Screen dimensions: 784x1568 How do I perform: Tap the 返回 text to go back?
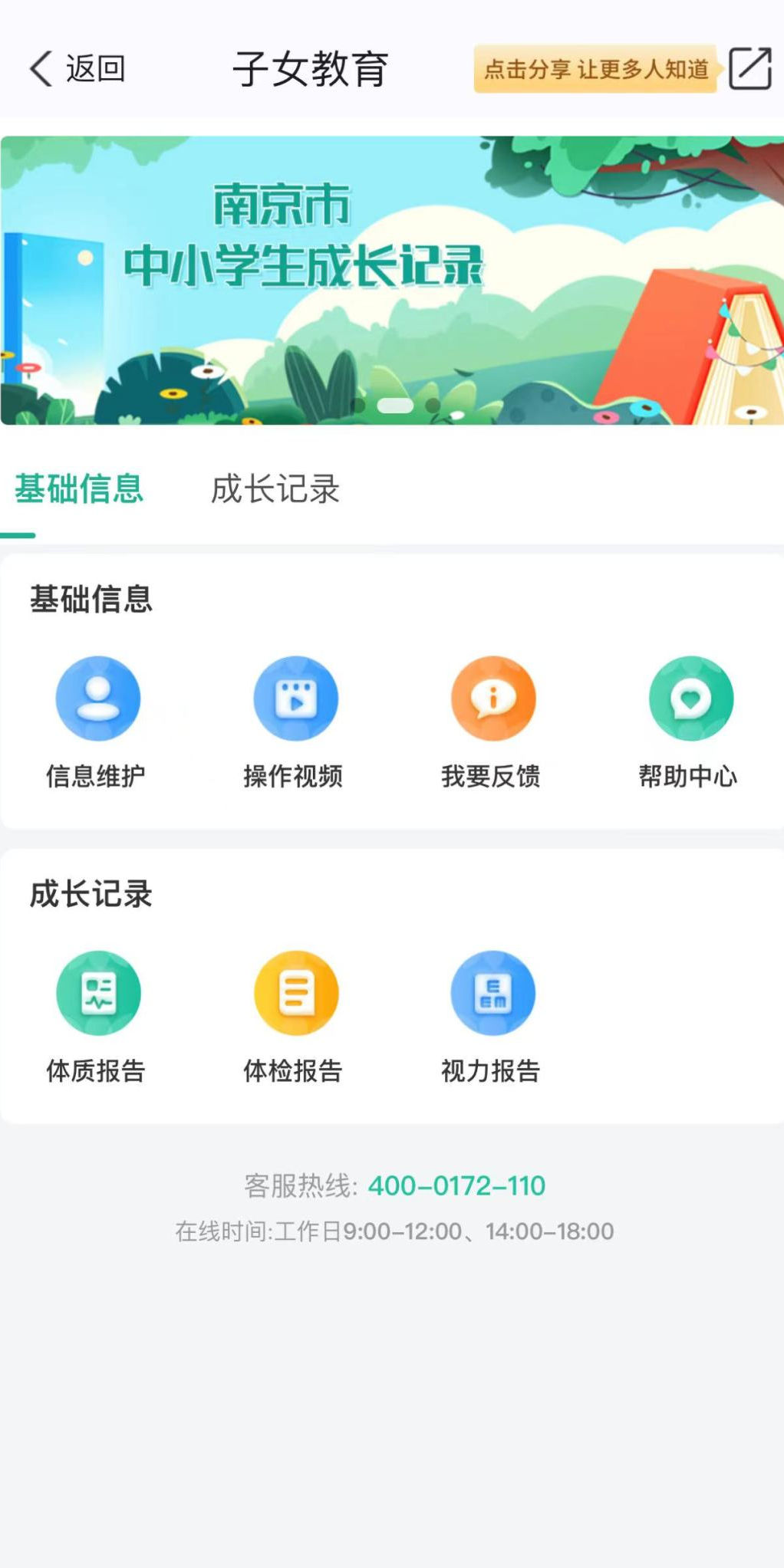95,67
